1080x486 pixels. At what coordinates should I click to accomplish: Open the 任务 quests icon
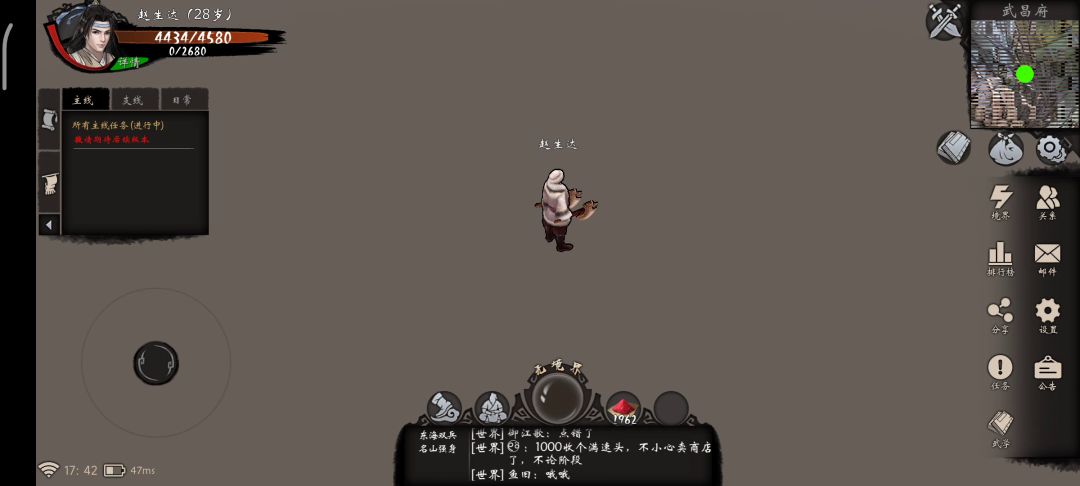pyautogui.click(x=1000, y=371)
